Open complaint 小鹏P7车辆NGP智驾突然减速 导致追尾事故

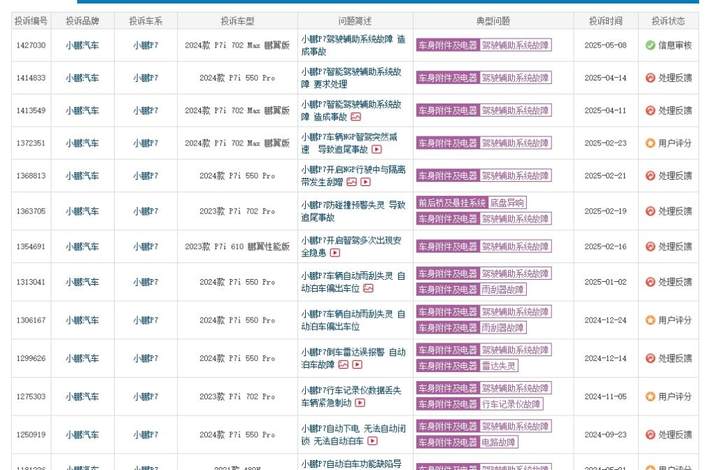point(352,137)
